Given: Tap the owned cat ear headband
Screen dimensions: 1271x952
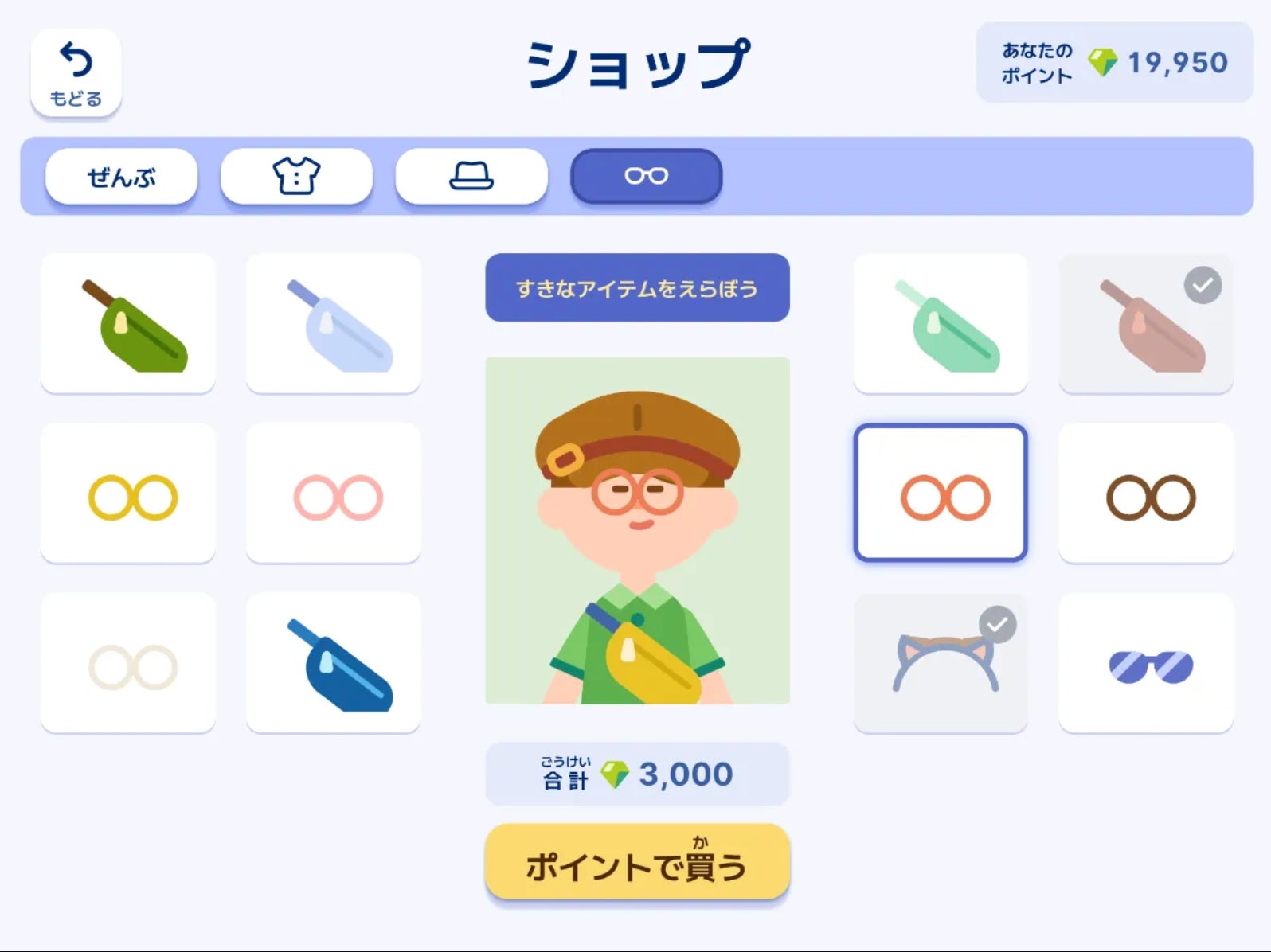Looking at the screenshot, I should 941,662.
